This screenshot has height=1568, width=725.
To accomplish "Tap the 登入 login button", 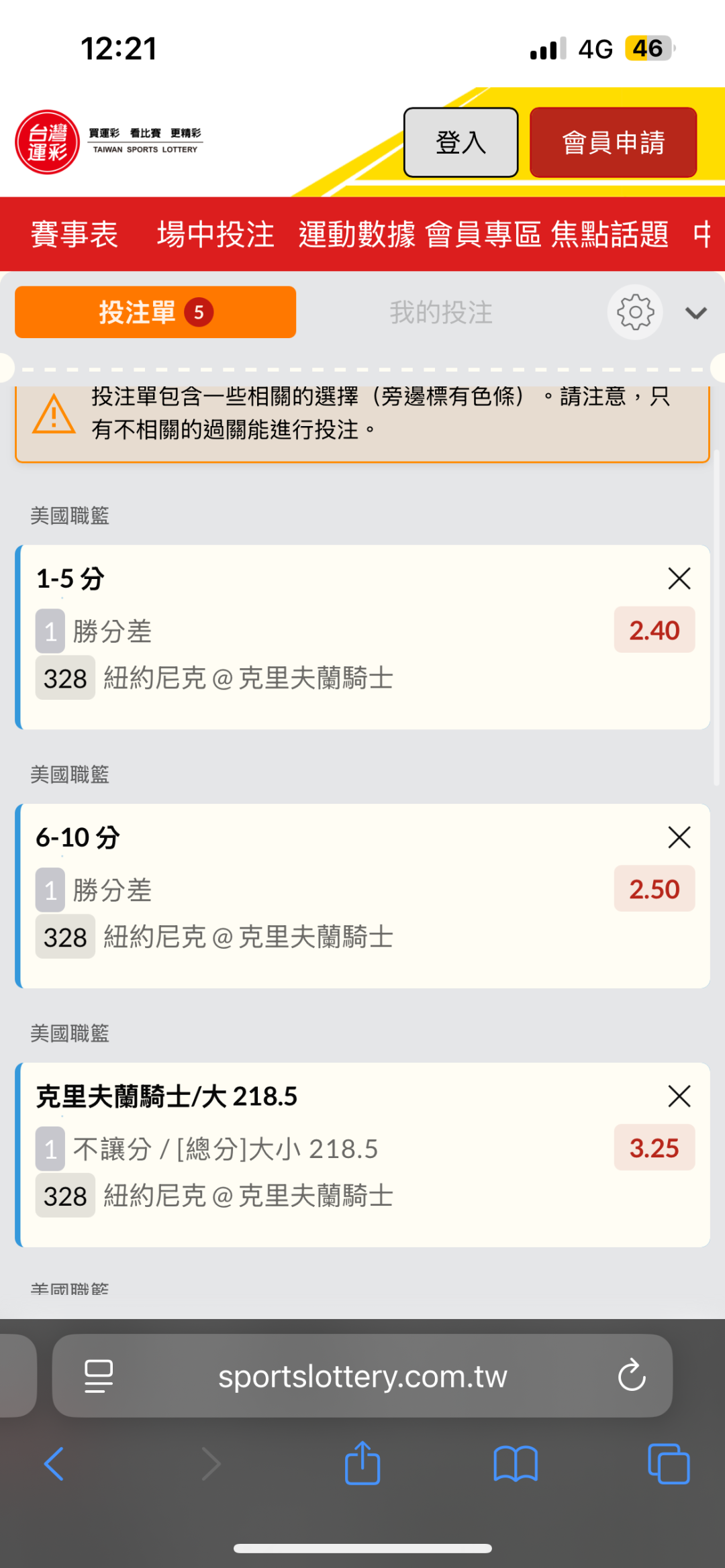I will (461, 142).
